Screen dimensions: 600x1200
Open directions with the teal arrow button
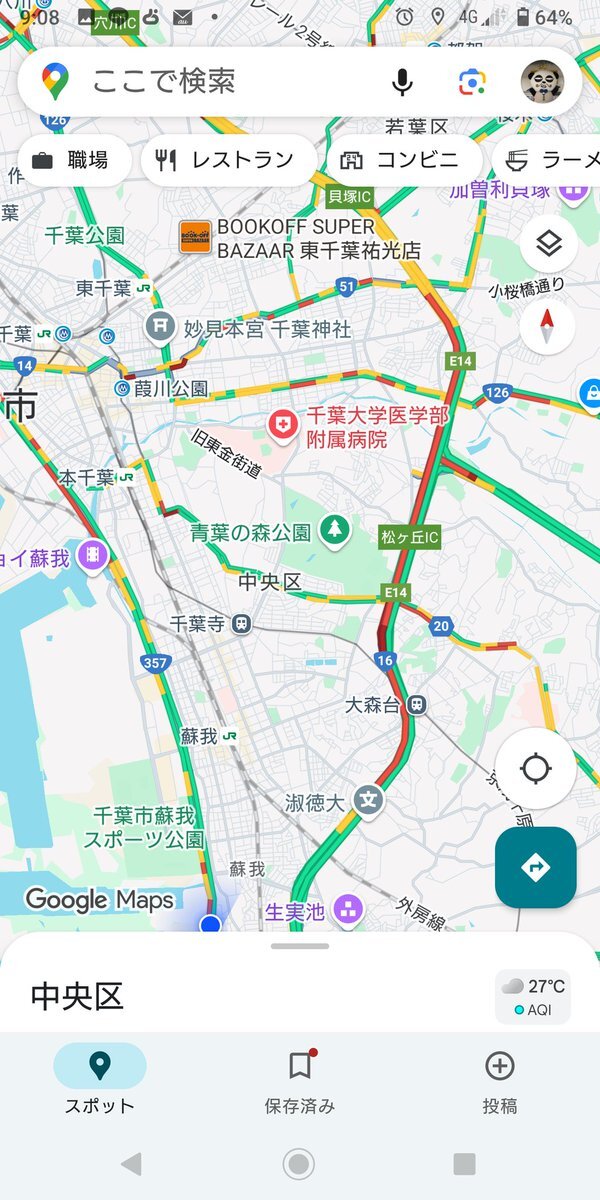point(535,867)
